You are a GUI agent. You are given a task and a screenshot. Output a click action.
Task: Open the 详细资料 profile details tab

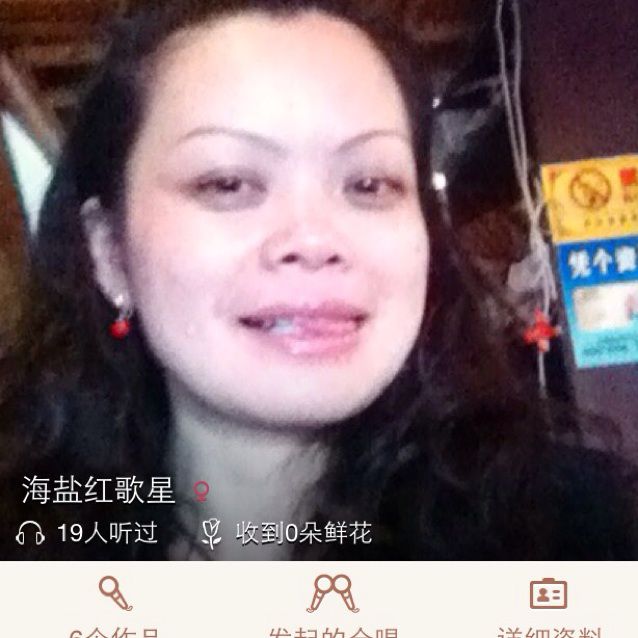coord(547,604)
